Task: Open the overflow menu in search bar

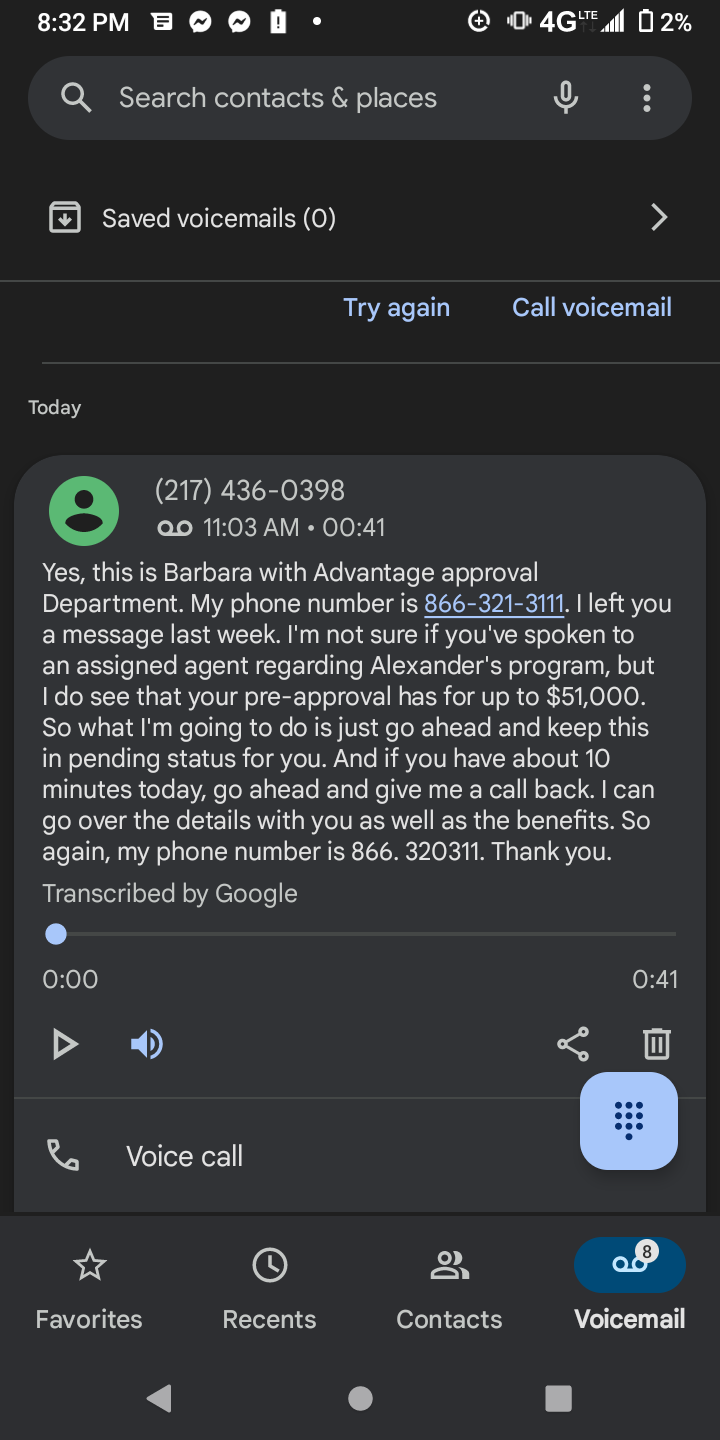Action: tap(647, 98)
